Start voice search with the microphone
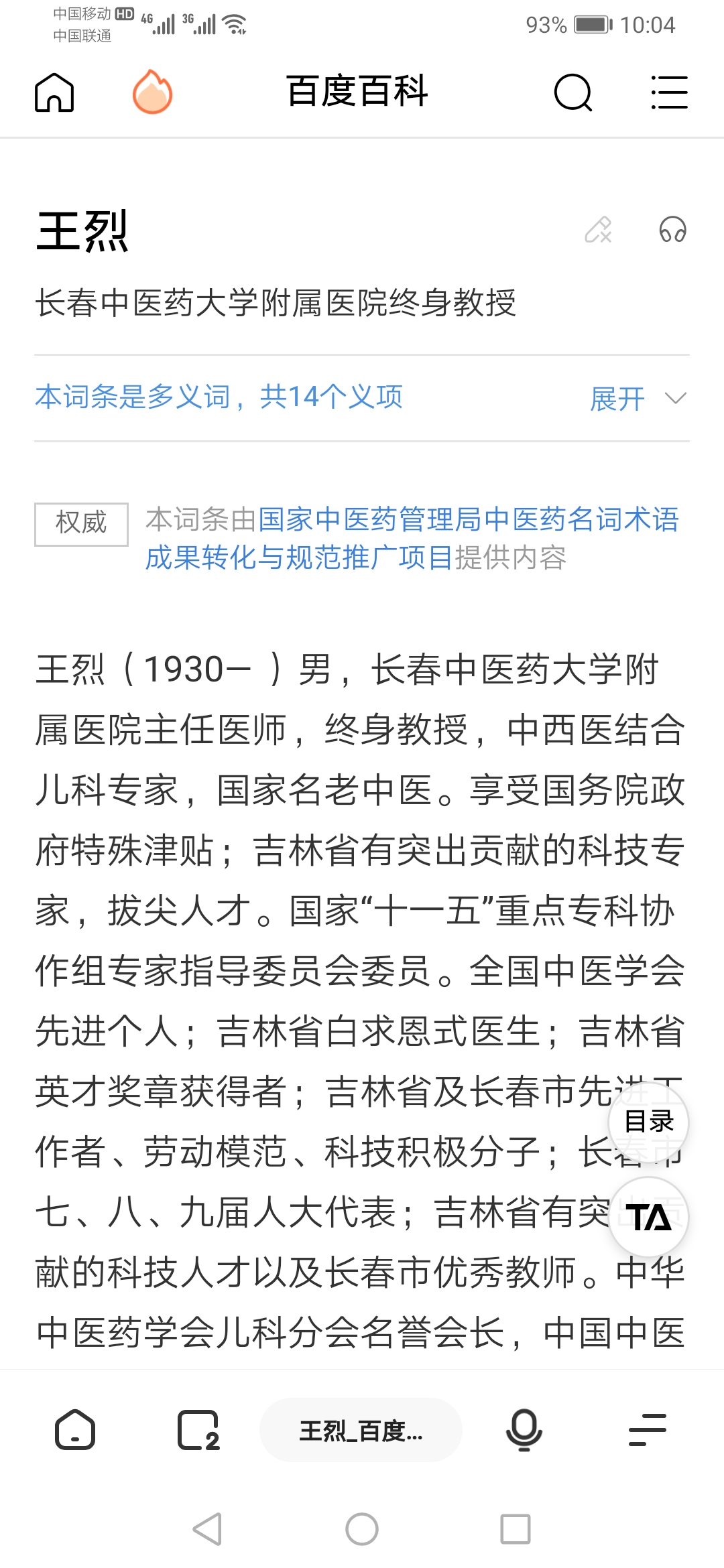724x1568 pixels. (x=524, y=1430)
